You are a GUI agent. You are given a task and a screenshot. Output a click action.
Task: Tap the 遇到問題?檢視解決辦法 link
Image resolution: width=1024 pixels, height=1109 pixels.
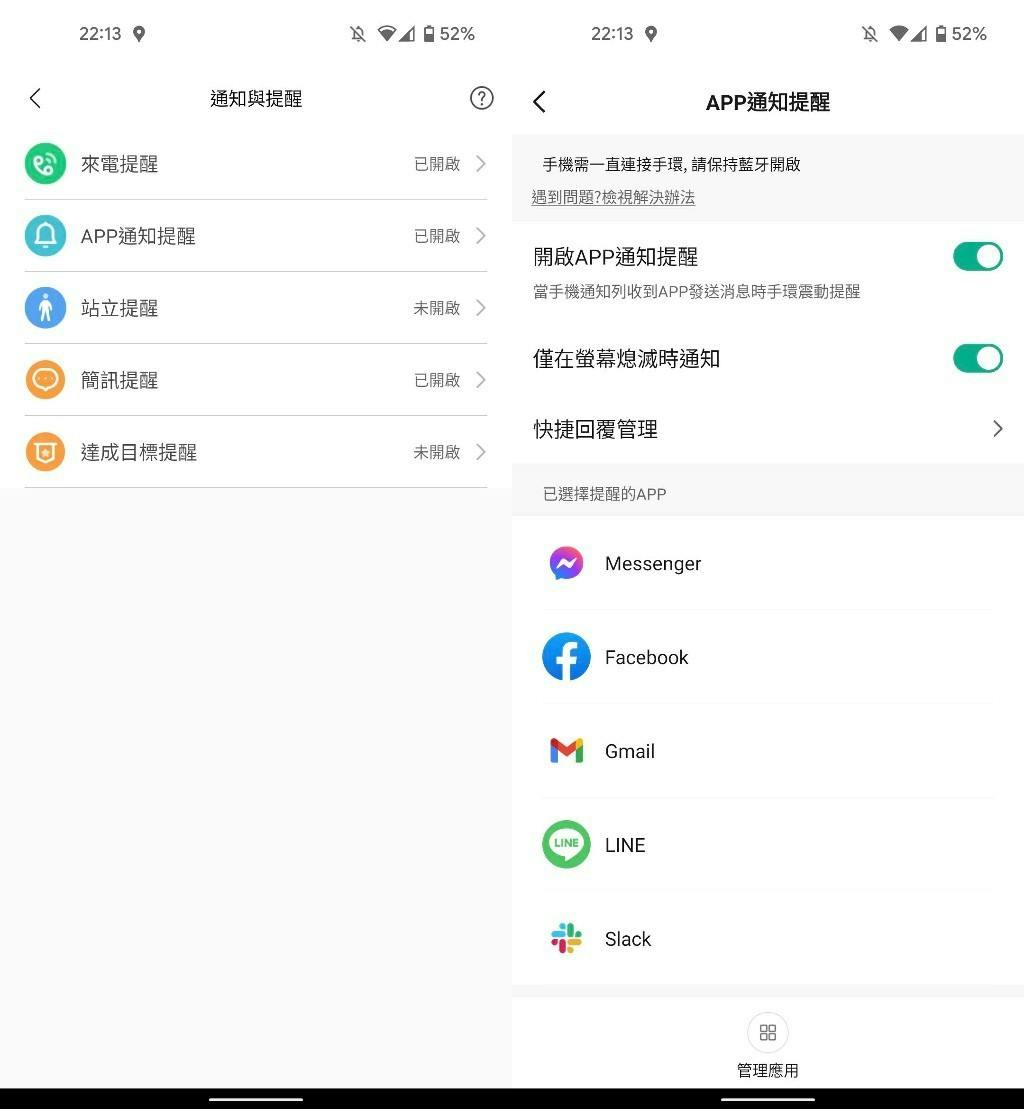613,197
